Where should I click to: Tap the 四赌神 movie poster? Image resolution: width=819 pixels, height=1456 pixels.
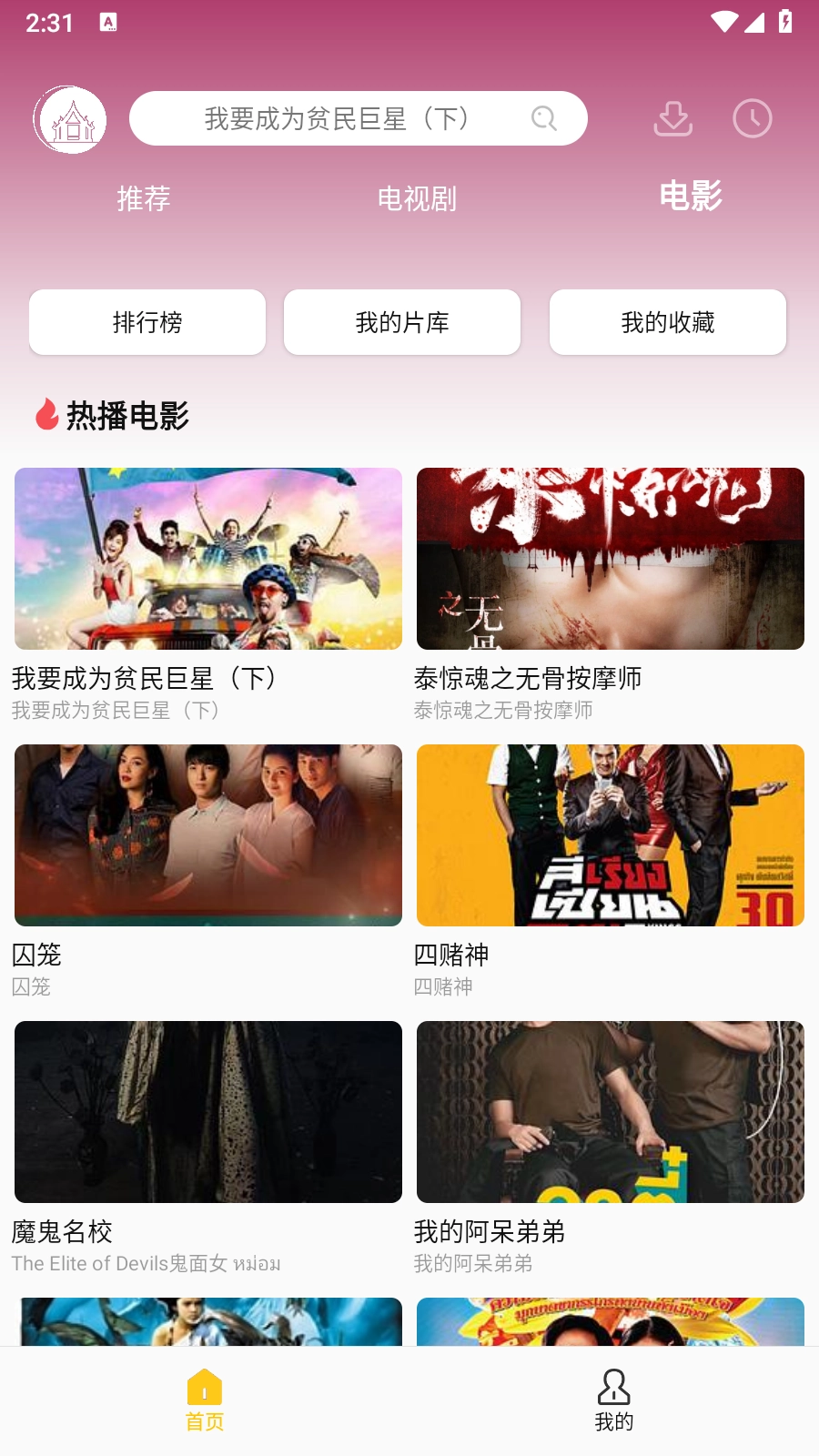click(610, 834)
